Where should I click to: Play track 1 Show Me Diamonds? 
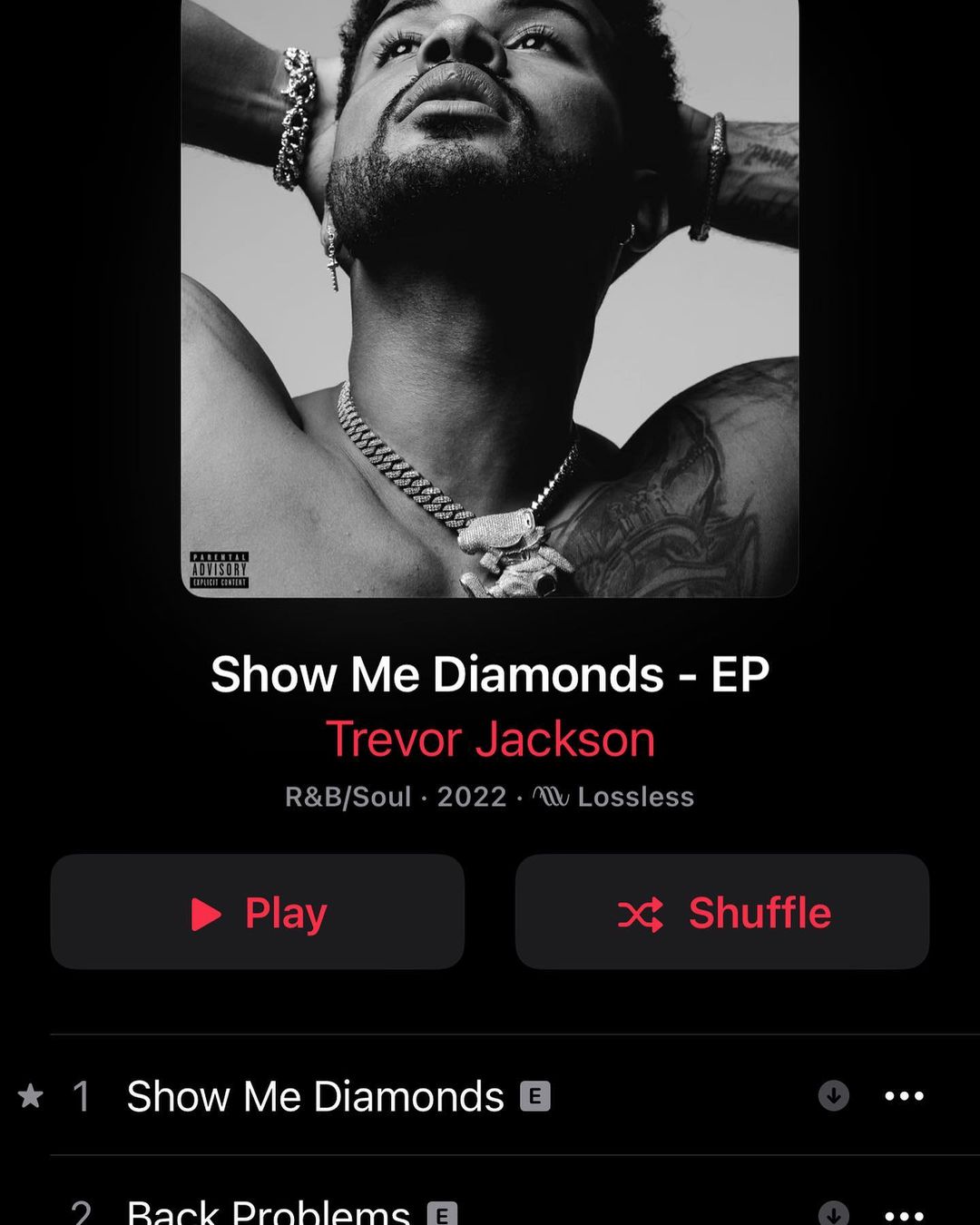(x=315, y=1096)
